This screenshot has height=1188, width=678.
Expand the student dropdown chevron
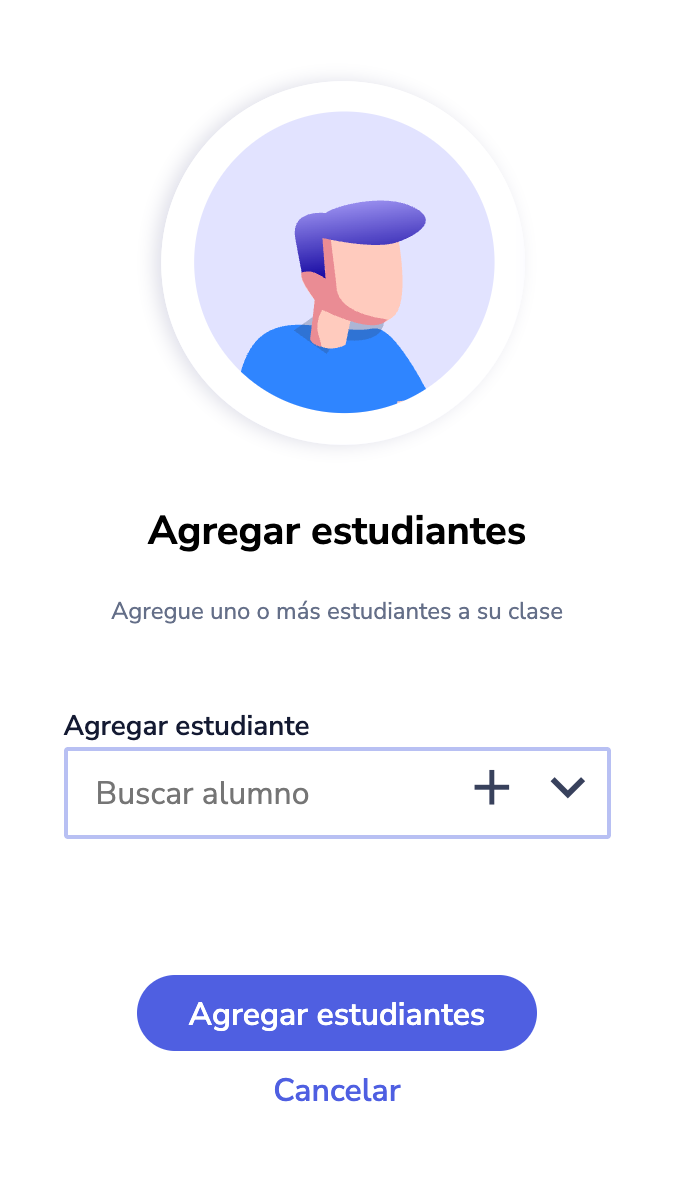[567, 788]
